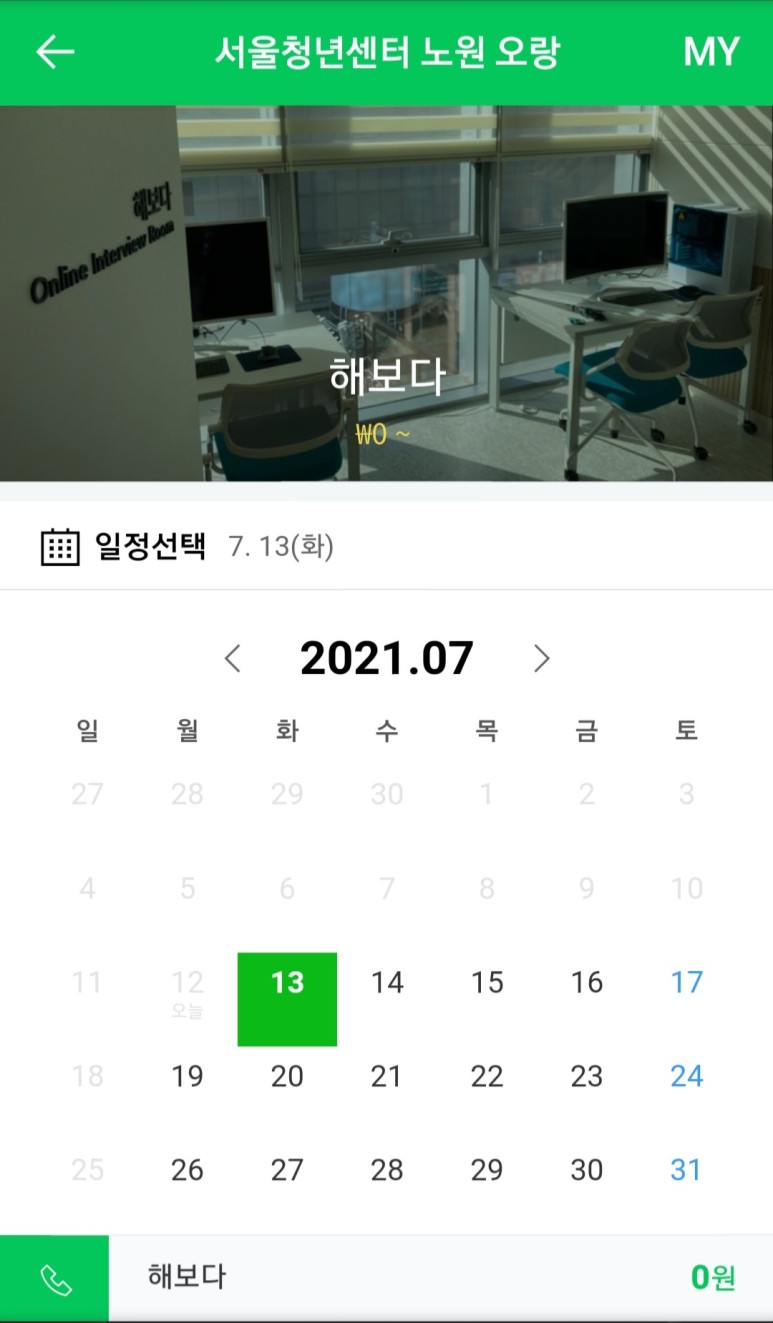Tap the 2021.07 month label
Image resolution: width=773 pixels, height=1323 pixels.
click(386, 657)
